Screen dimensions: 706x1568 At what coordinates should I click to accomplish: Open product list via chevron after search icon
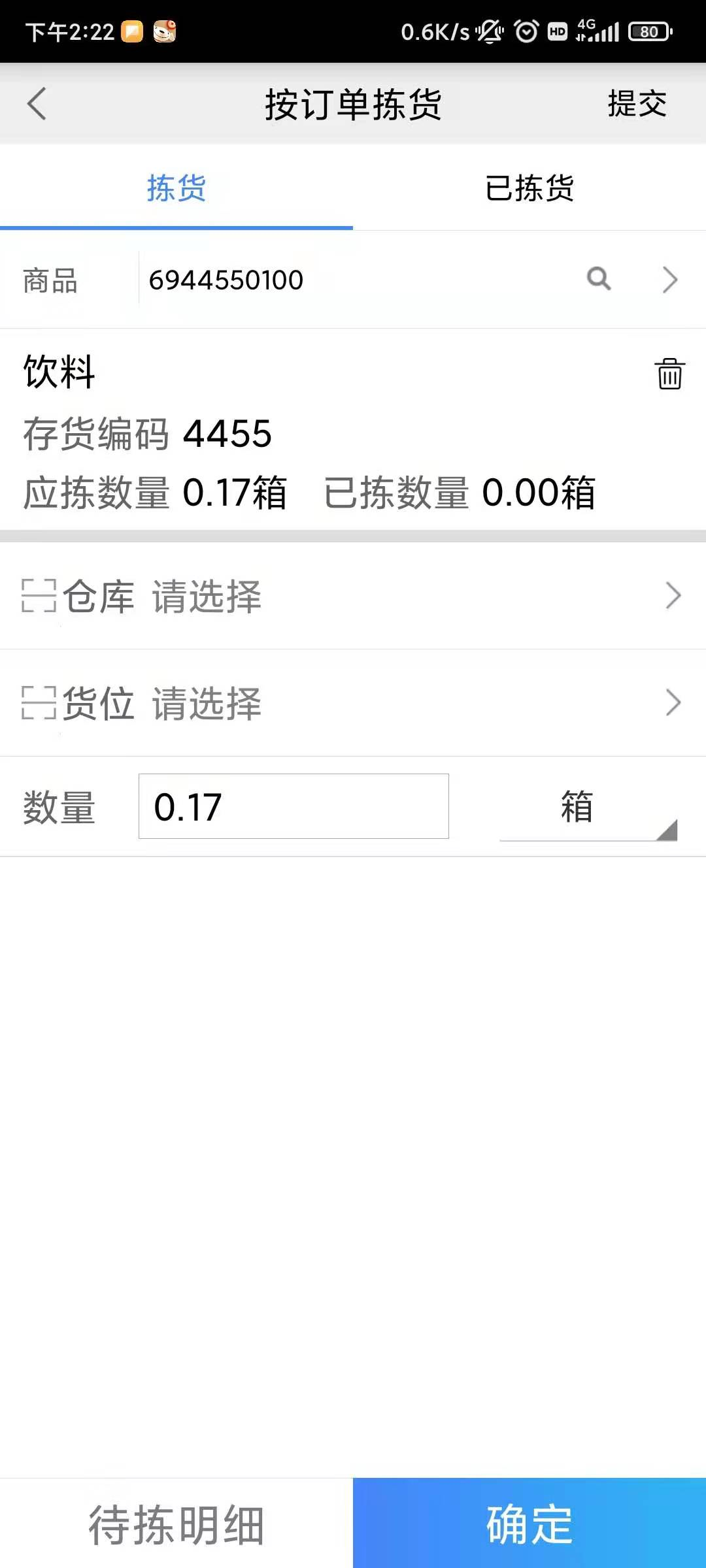670,280
